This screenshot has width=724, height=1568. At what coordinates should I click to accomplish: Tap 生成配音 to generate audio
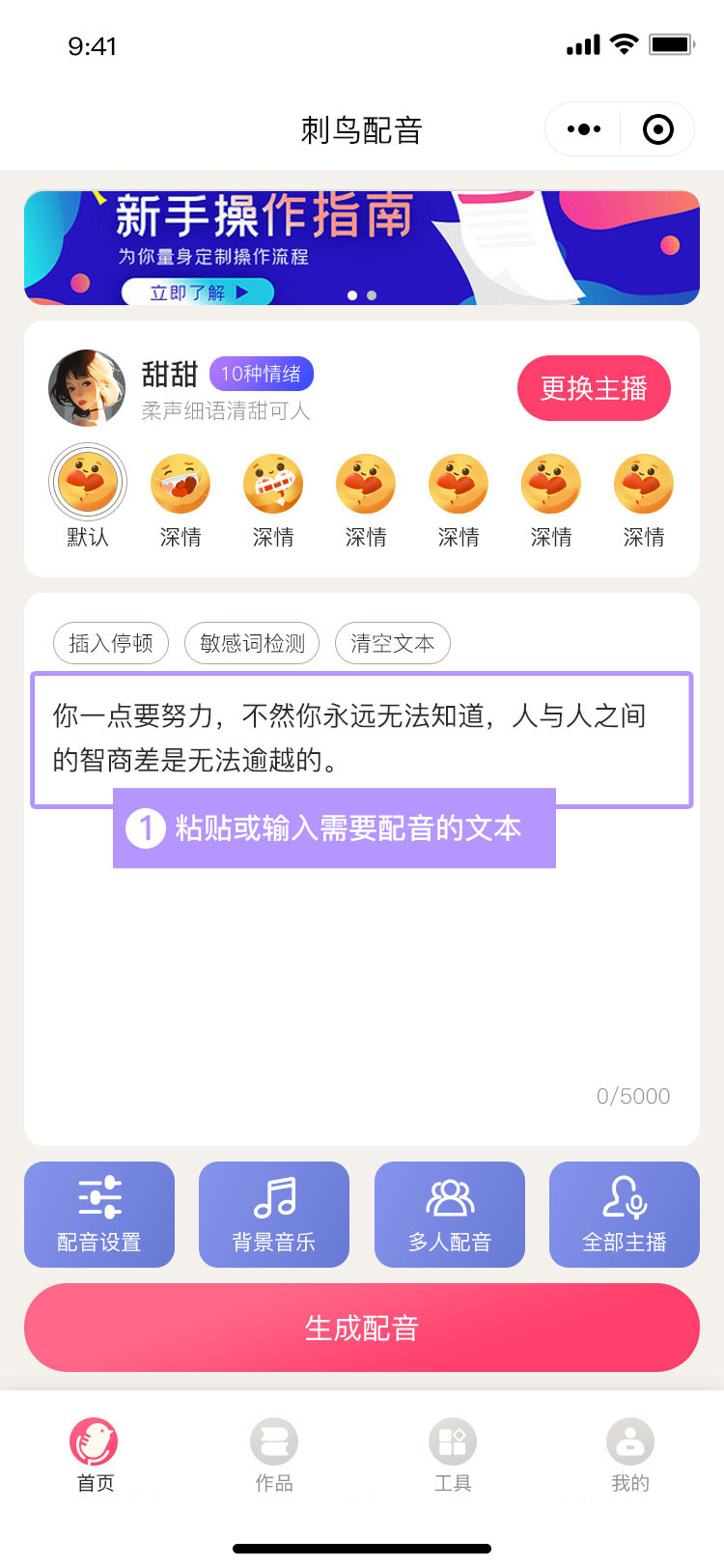click(361, 1328)
